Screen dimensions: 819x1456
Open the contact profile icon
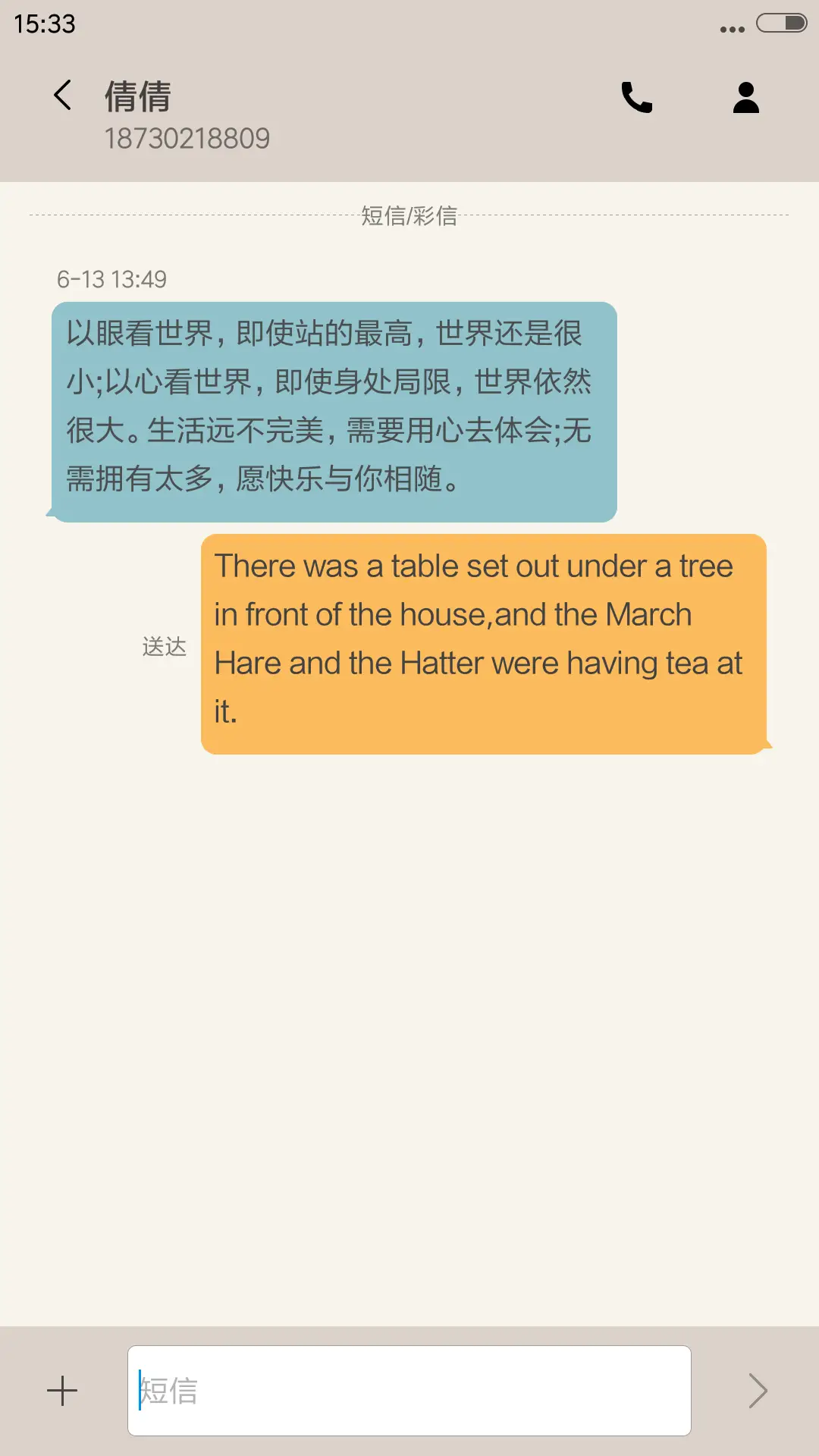pyautogui.click(x=745, y=96)
